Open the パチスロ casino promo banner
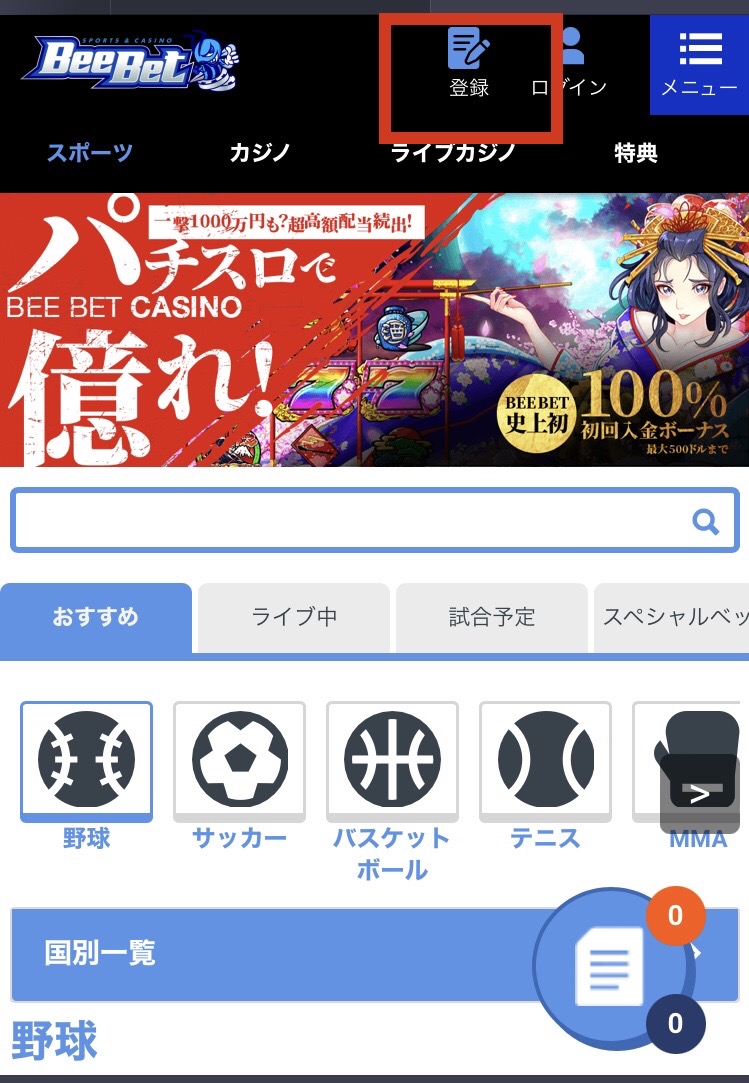Image resolution: width=749 pixels, height=1083 pixels. click(374, 330)
